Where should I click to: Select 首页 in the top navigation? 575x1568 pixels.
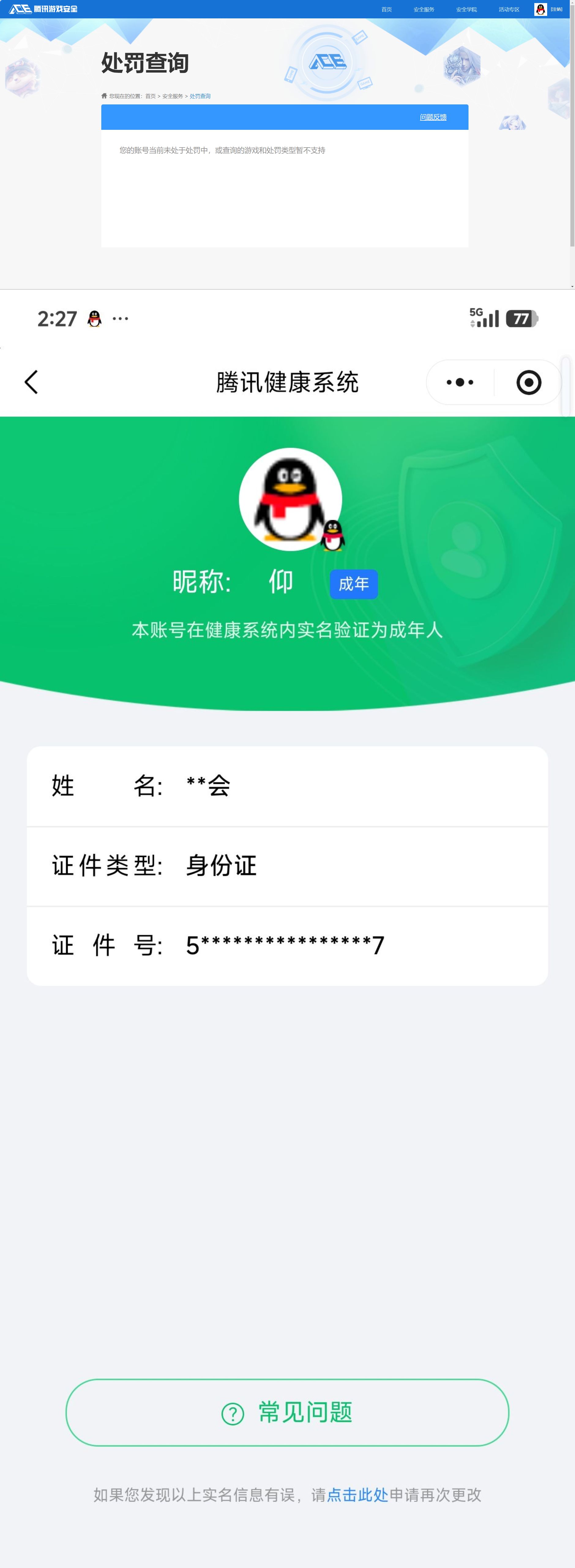[x=386, y=9]
